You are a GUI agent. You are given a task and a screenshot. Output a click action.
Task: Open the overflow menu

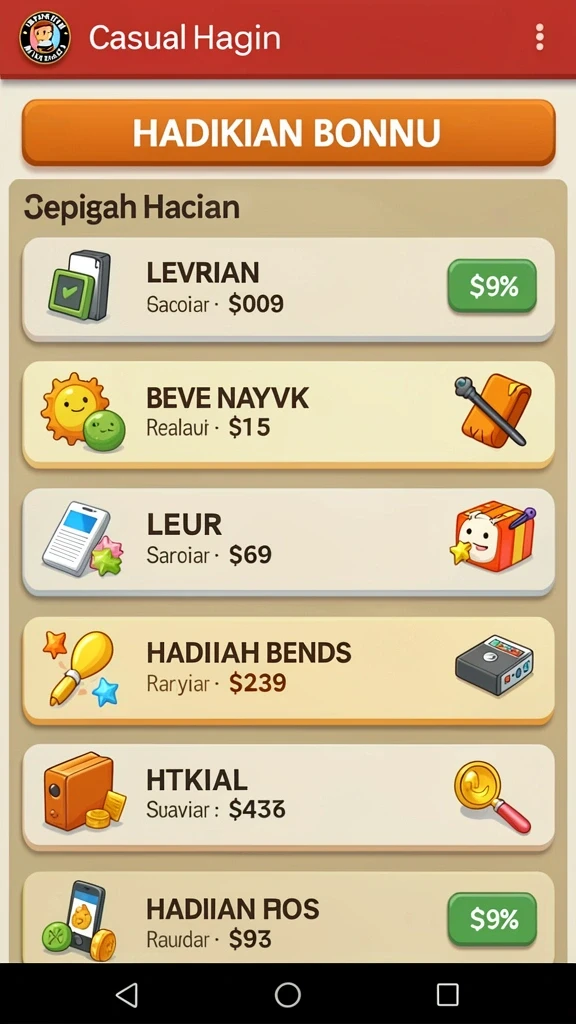point(539,37)
